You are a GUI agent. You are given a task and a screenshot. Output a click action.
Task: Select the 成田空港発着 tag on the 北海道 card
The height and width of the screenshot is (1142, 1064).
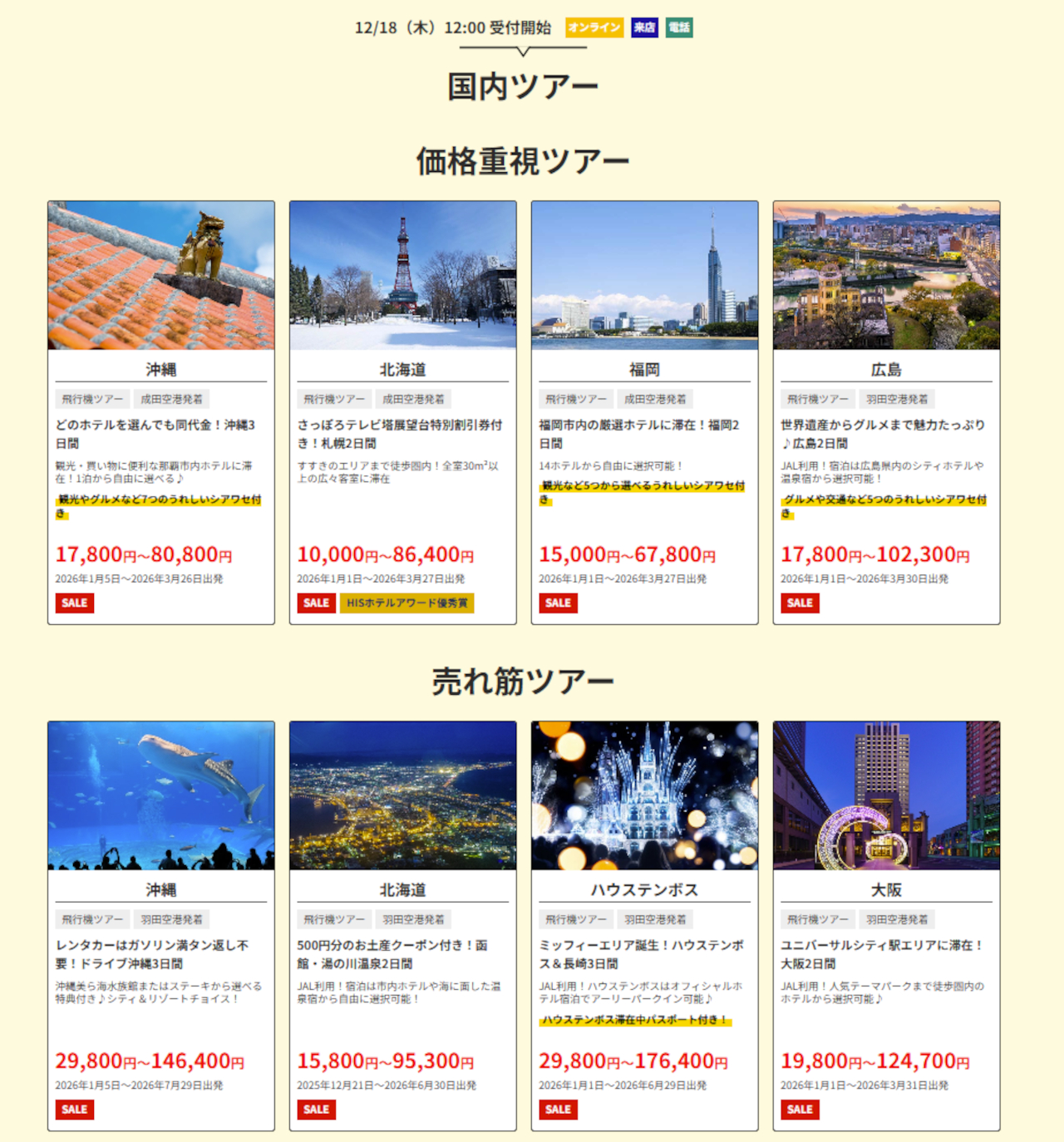(414, 398)
